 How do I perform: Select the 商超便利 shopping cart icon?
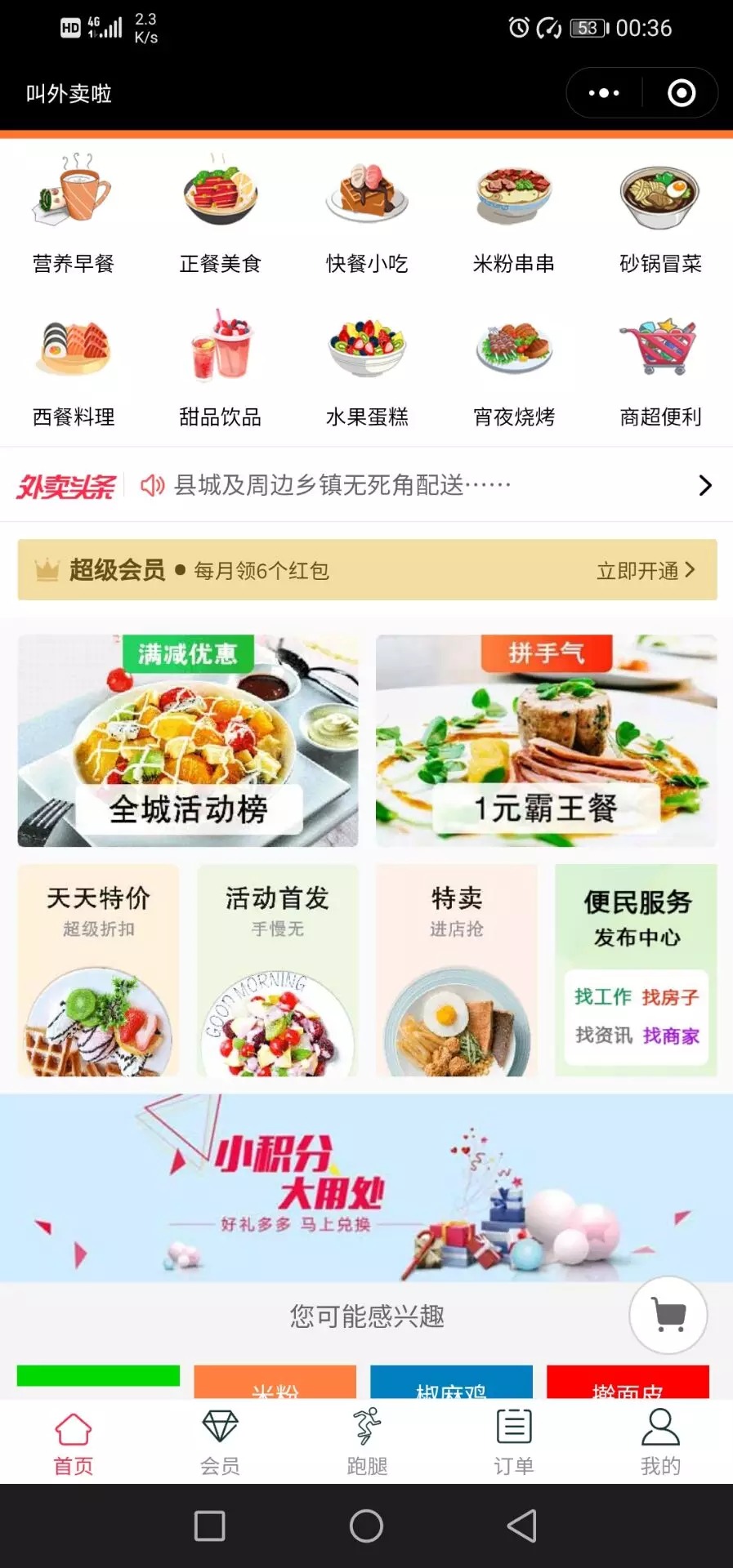[660, 350]
